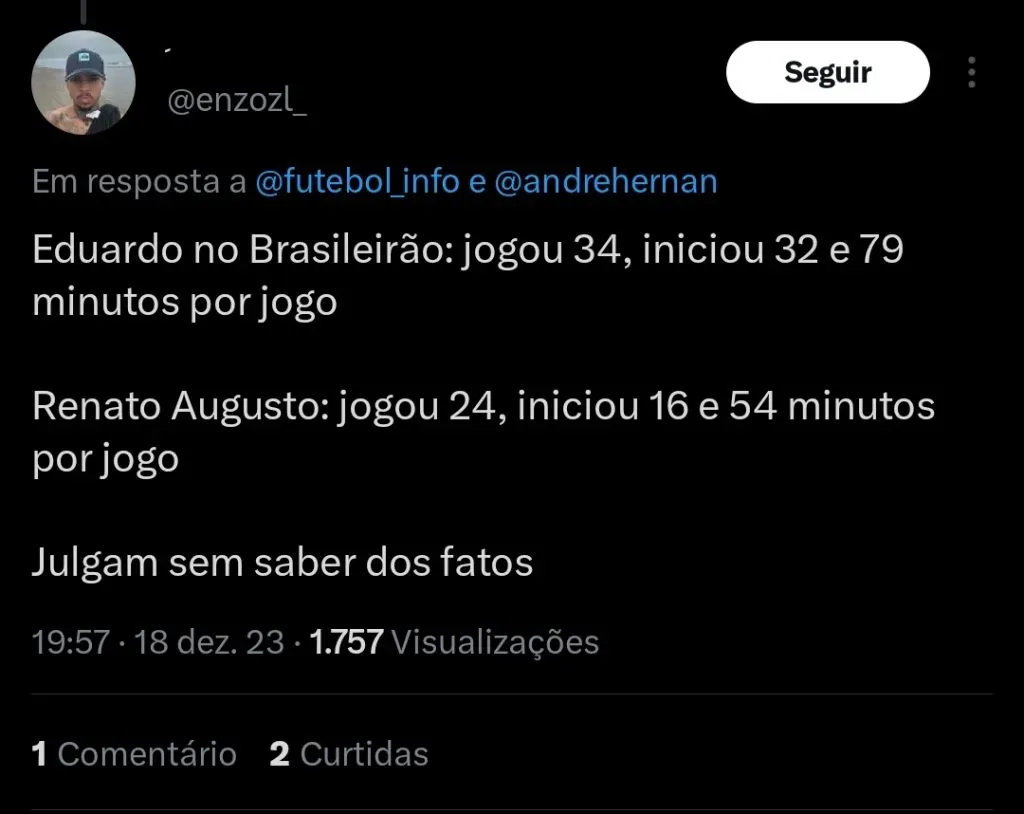The image size is (1024, 814).
Task: View the @enzozl_ profile handle
Action: tap(237, 104)
